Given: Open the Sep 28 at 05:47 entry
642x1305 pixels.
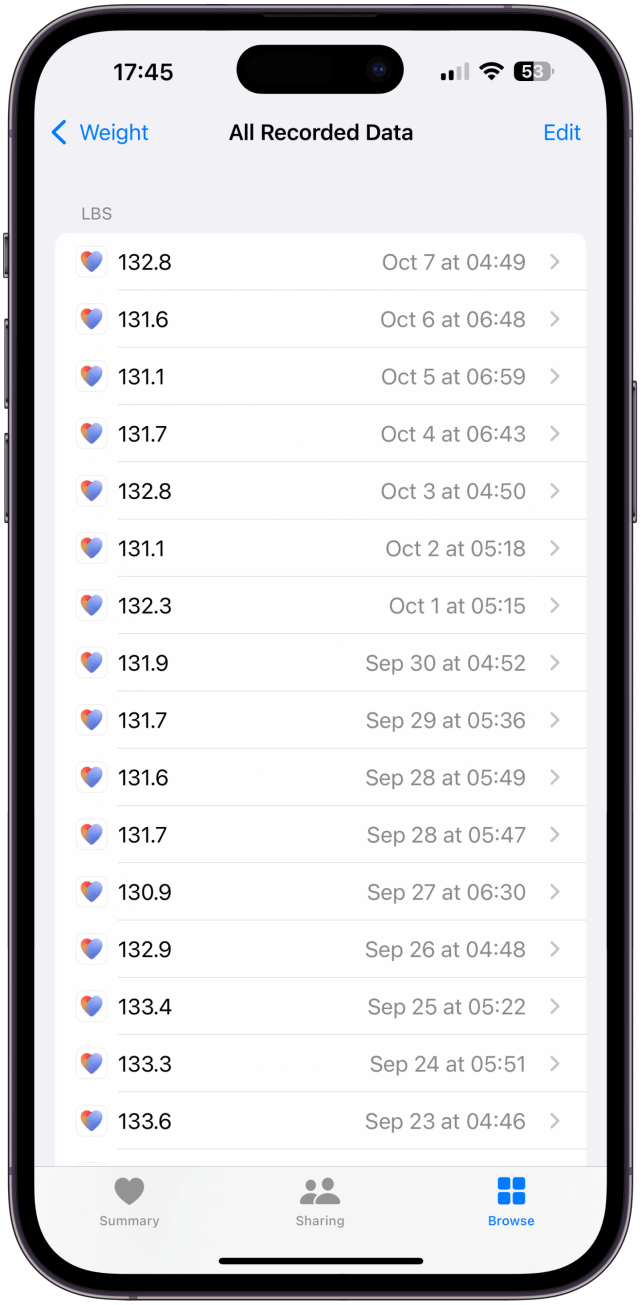Looking at the screenshot, I should point(320,835).
